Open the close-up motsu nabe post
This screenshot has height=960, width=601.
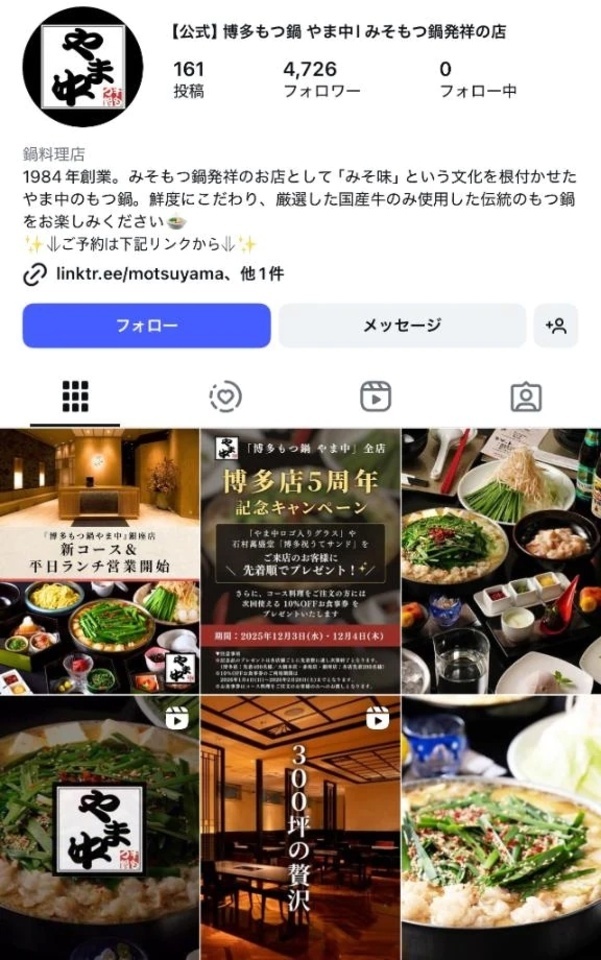coord(501,828)
